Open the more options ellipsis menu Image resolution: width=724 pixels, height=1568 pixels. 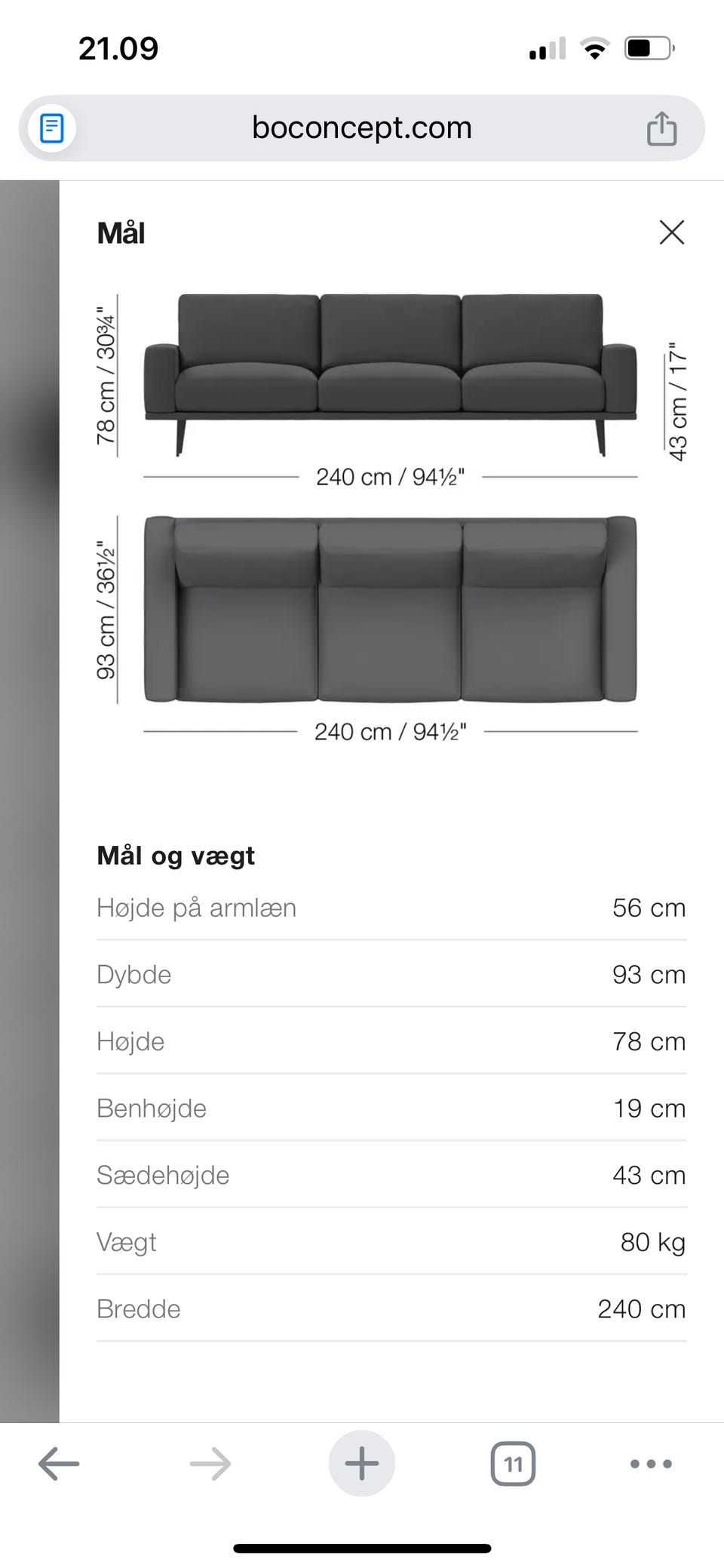[x=649, y=1462]
